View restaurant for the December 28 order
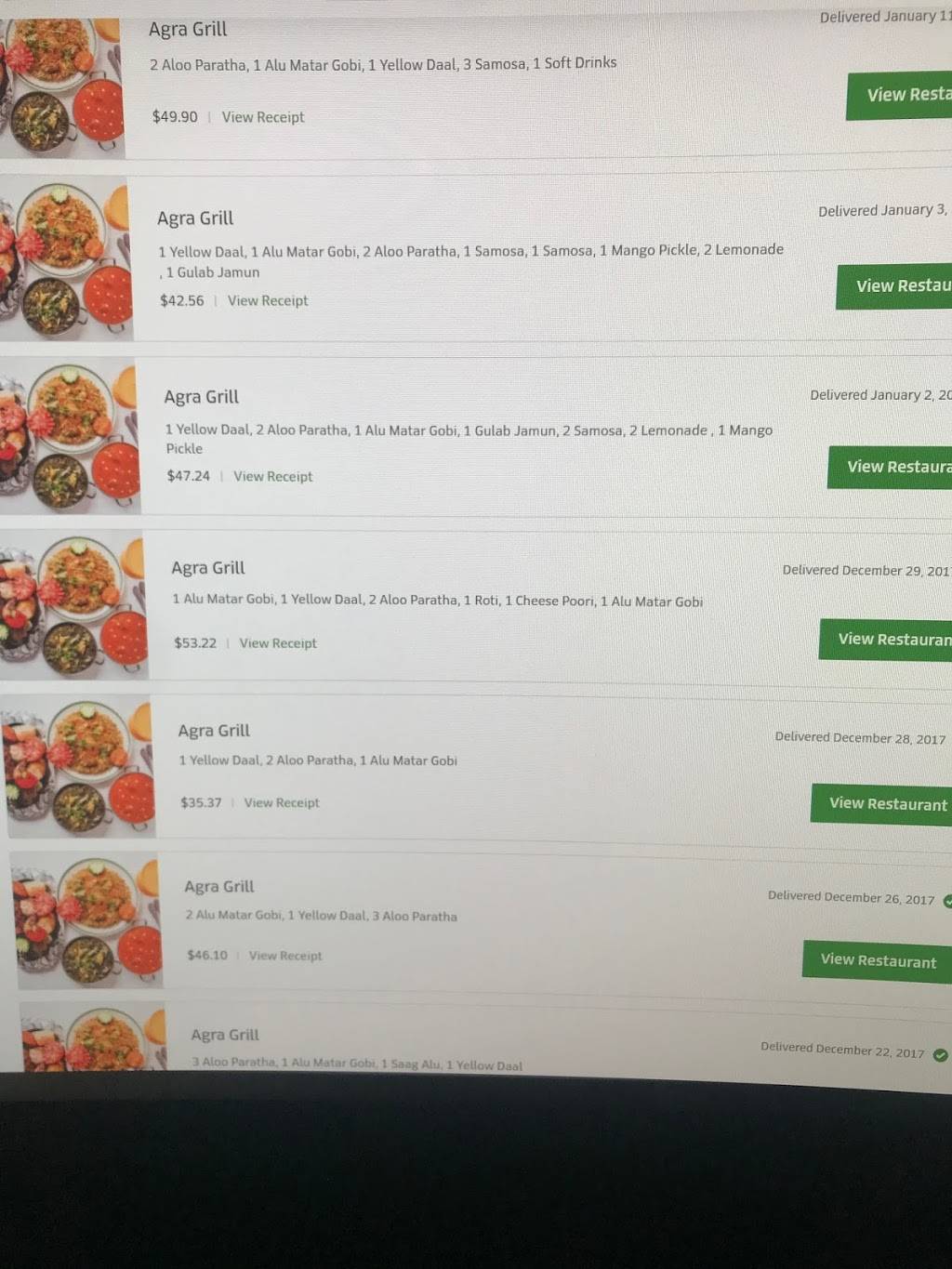952x1269 pixels. [x=883, y=803]
